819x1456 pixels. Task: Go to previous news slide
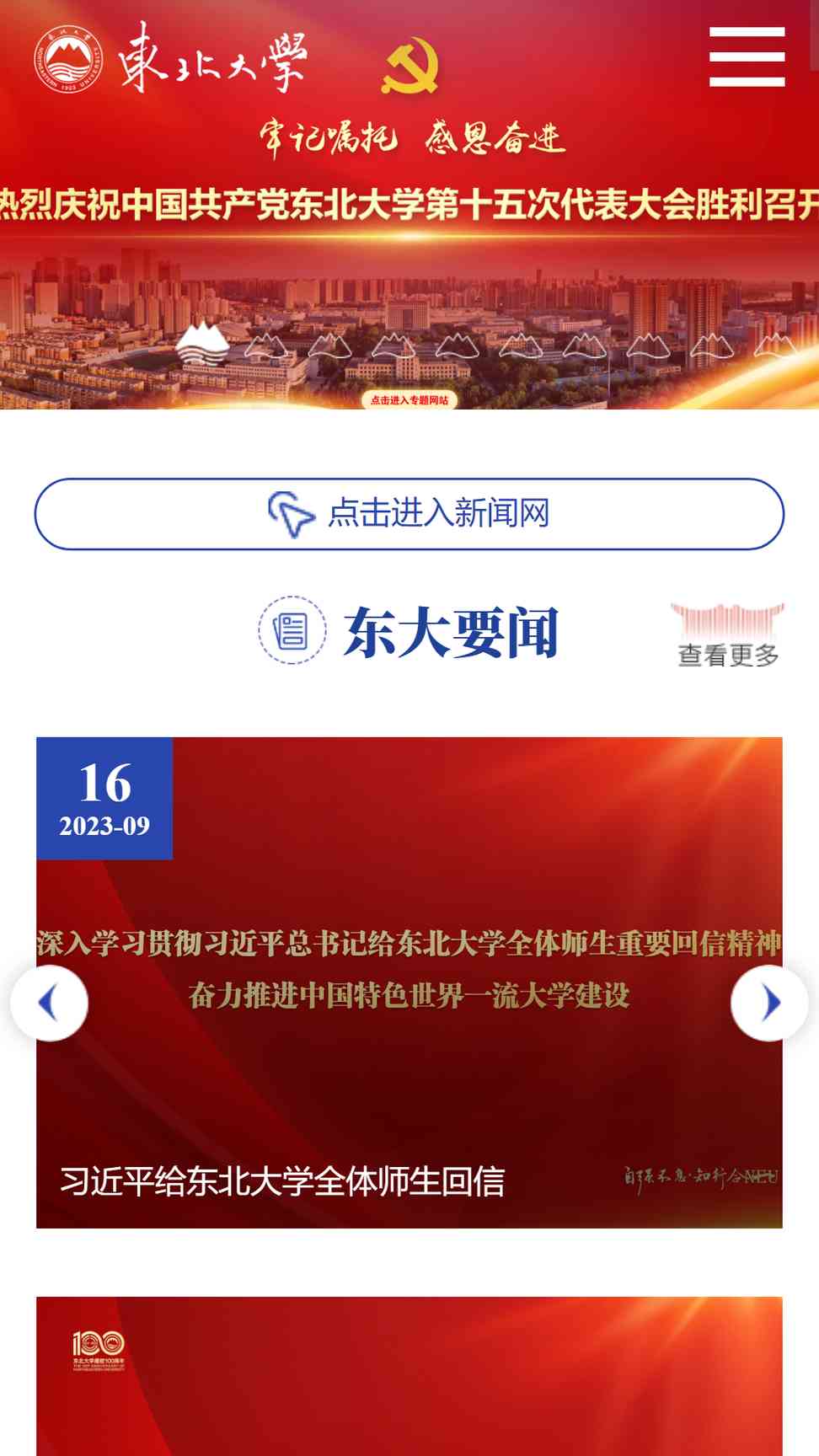pyautogui.click(x=49, y=1003)
